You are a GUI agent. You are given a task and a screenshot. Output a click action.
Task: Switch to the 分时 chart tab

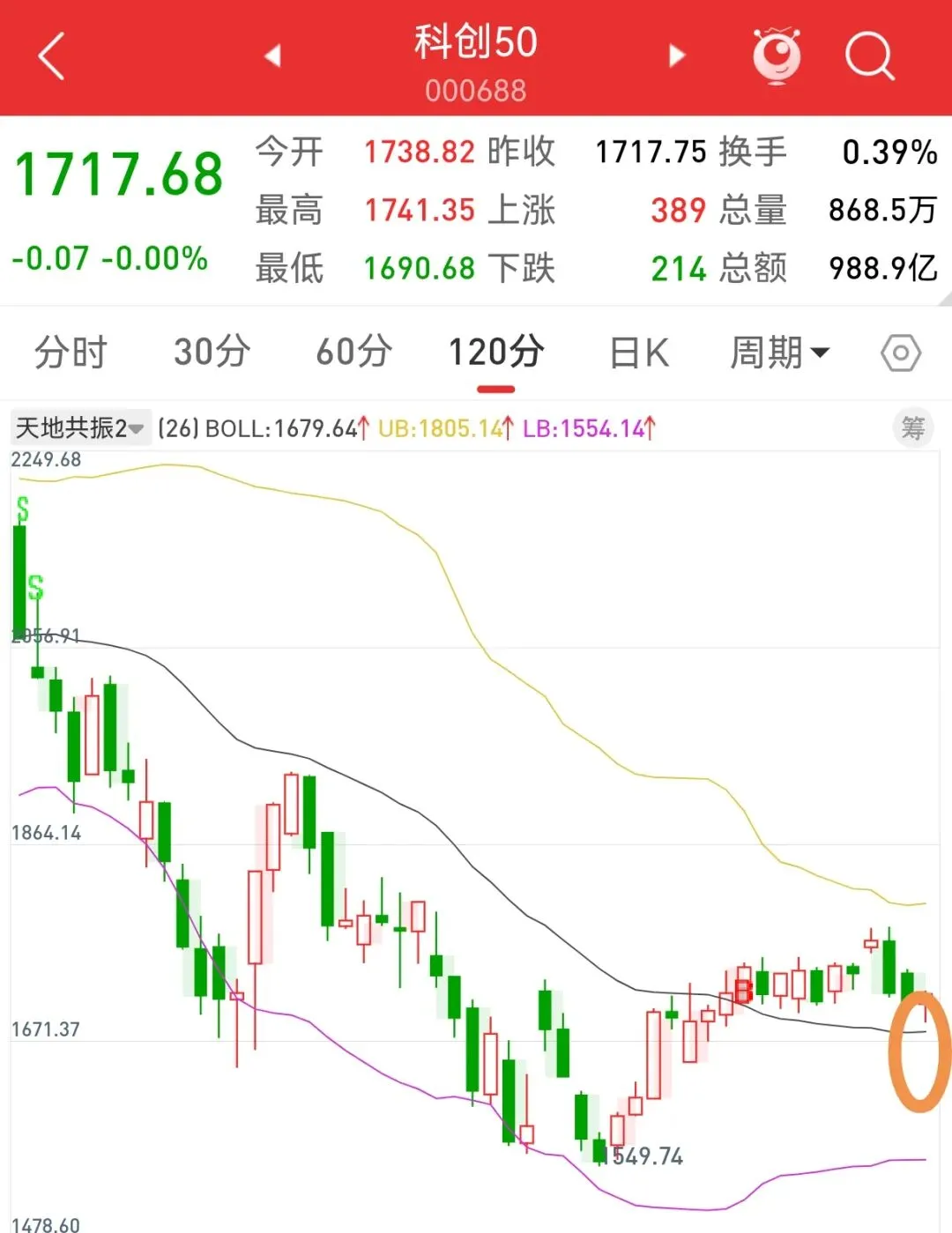coord(71,353)
